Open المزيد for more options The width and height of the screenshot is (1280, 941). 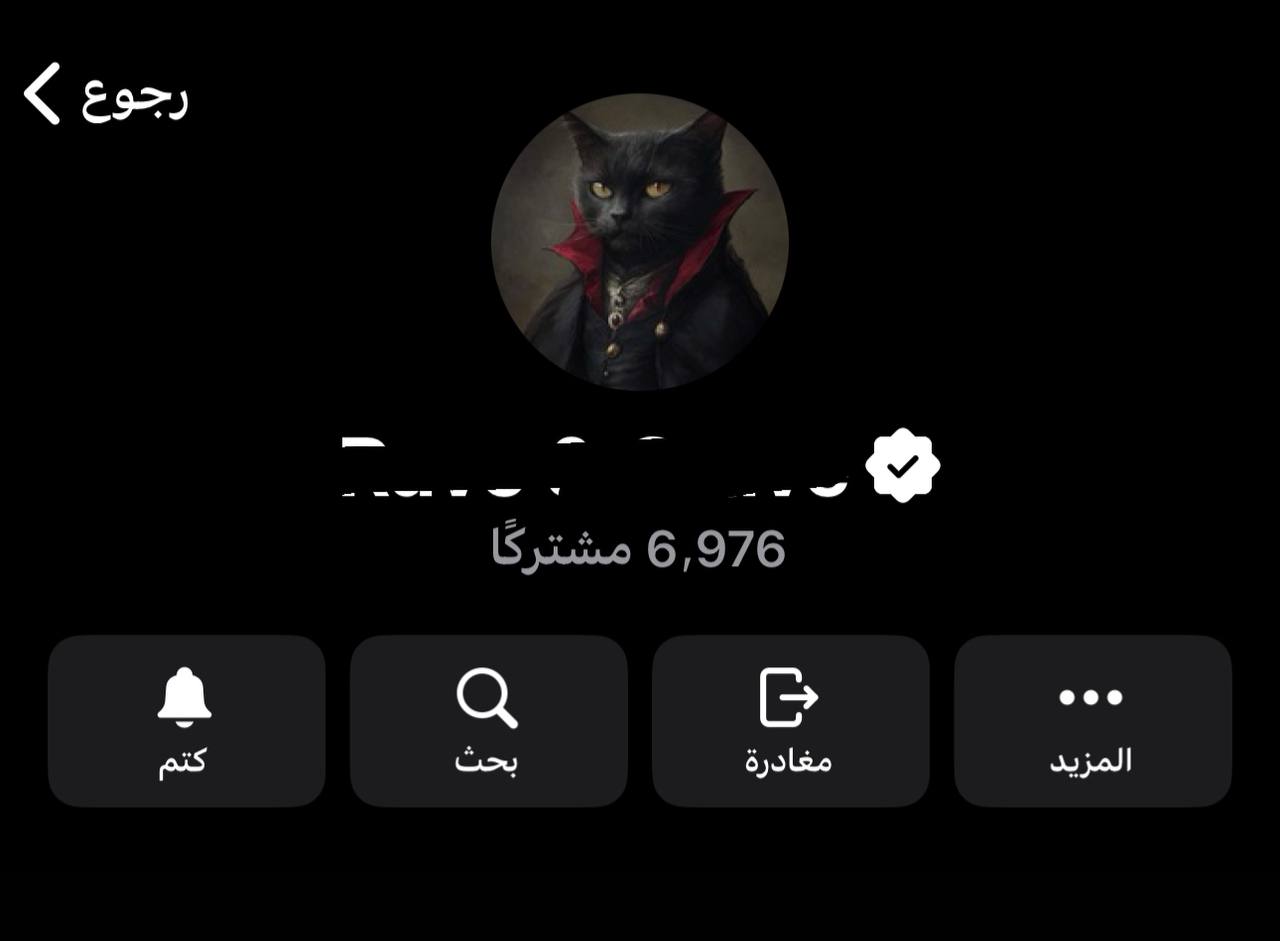[1092, 720]
